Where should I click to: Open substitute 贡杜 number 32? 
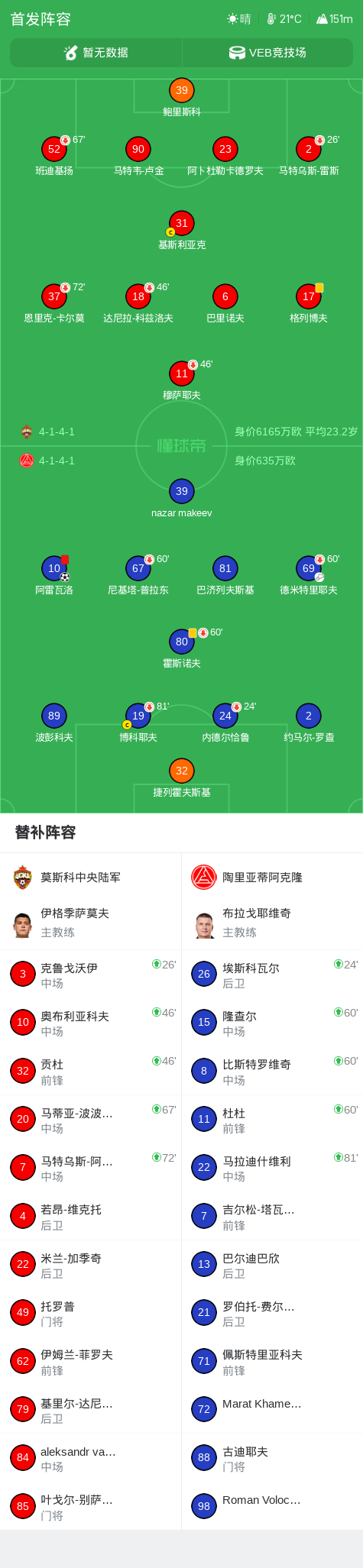(x=91, y=1071)
